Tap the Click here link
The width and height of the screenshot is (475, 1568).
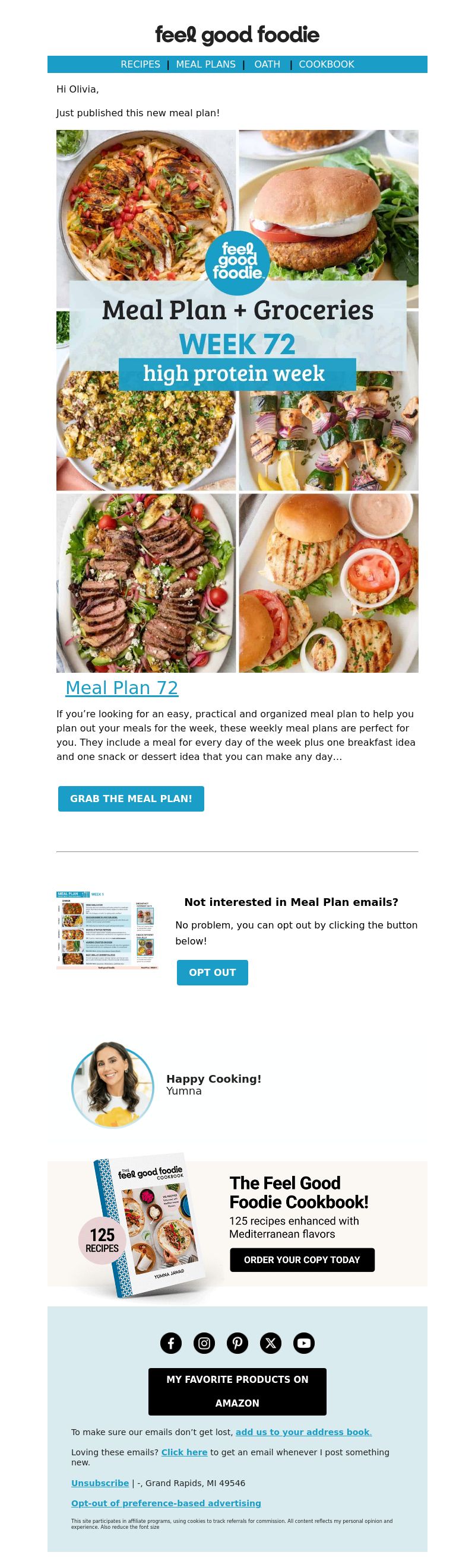(x=184, y=1452)
